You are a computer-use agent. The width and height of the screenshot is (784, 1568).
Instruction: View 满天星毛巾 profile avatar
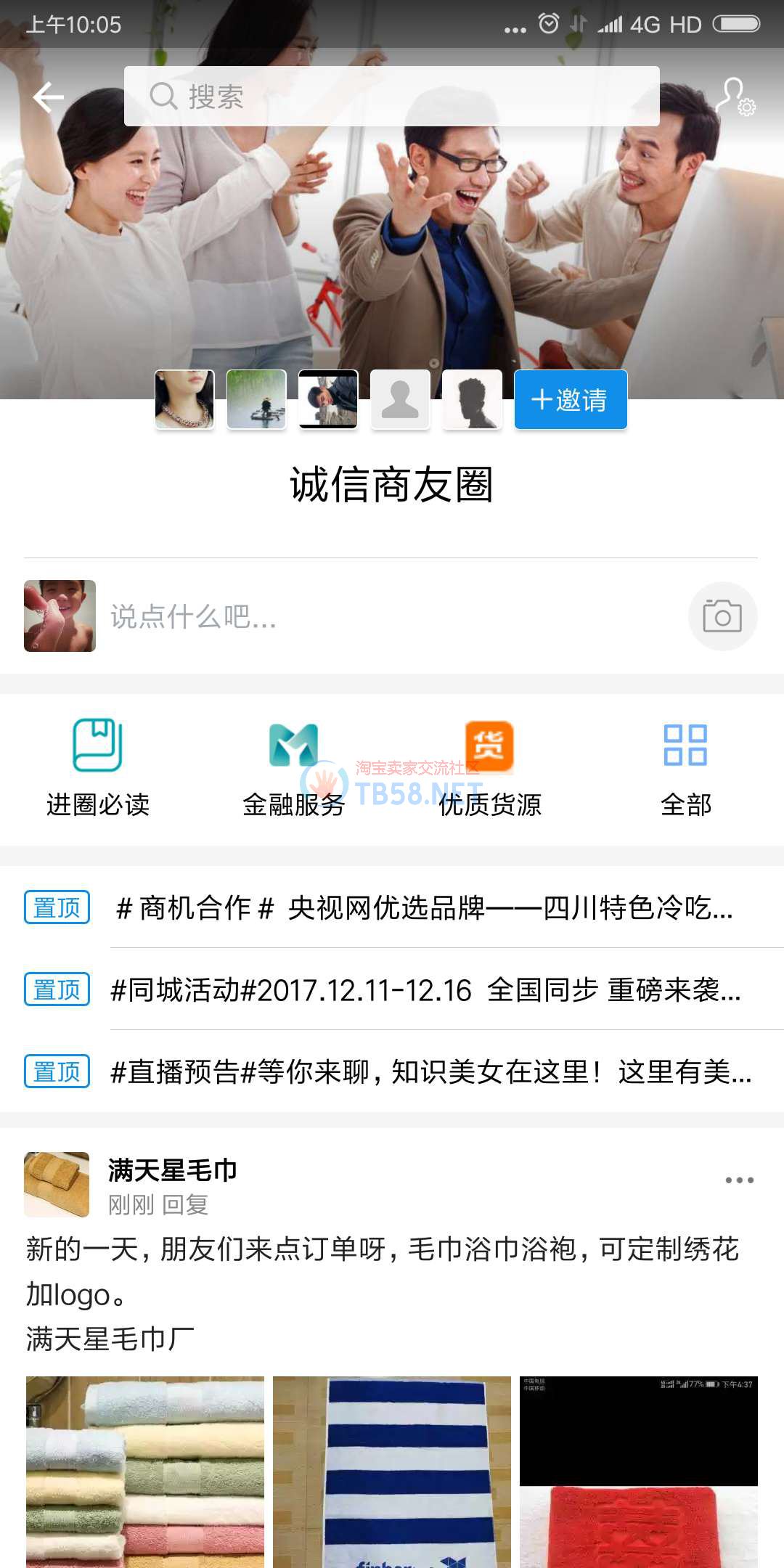[57, 1184]
